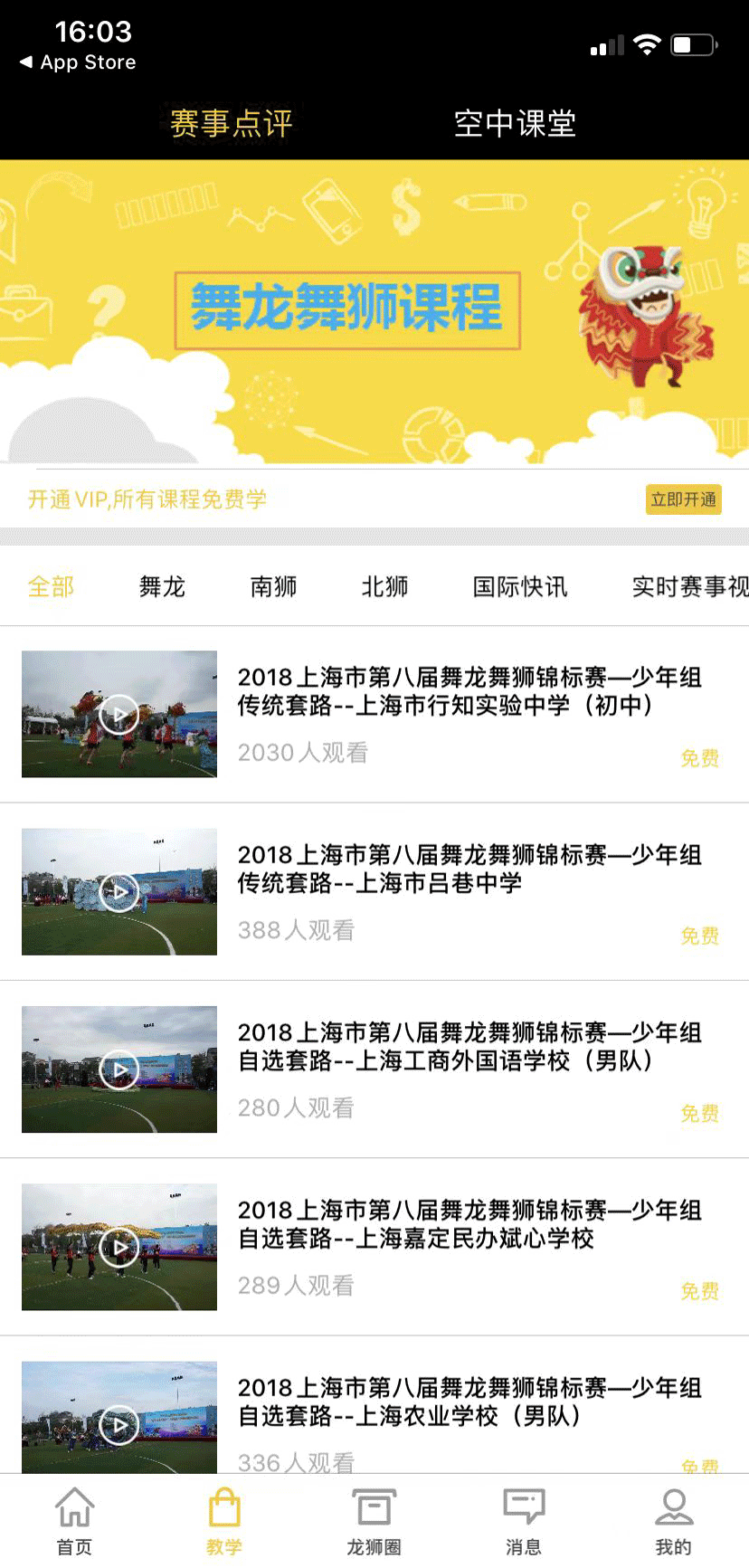Select the 全部 filter to show all videos

tap(52, 586)
